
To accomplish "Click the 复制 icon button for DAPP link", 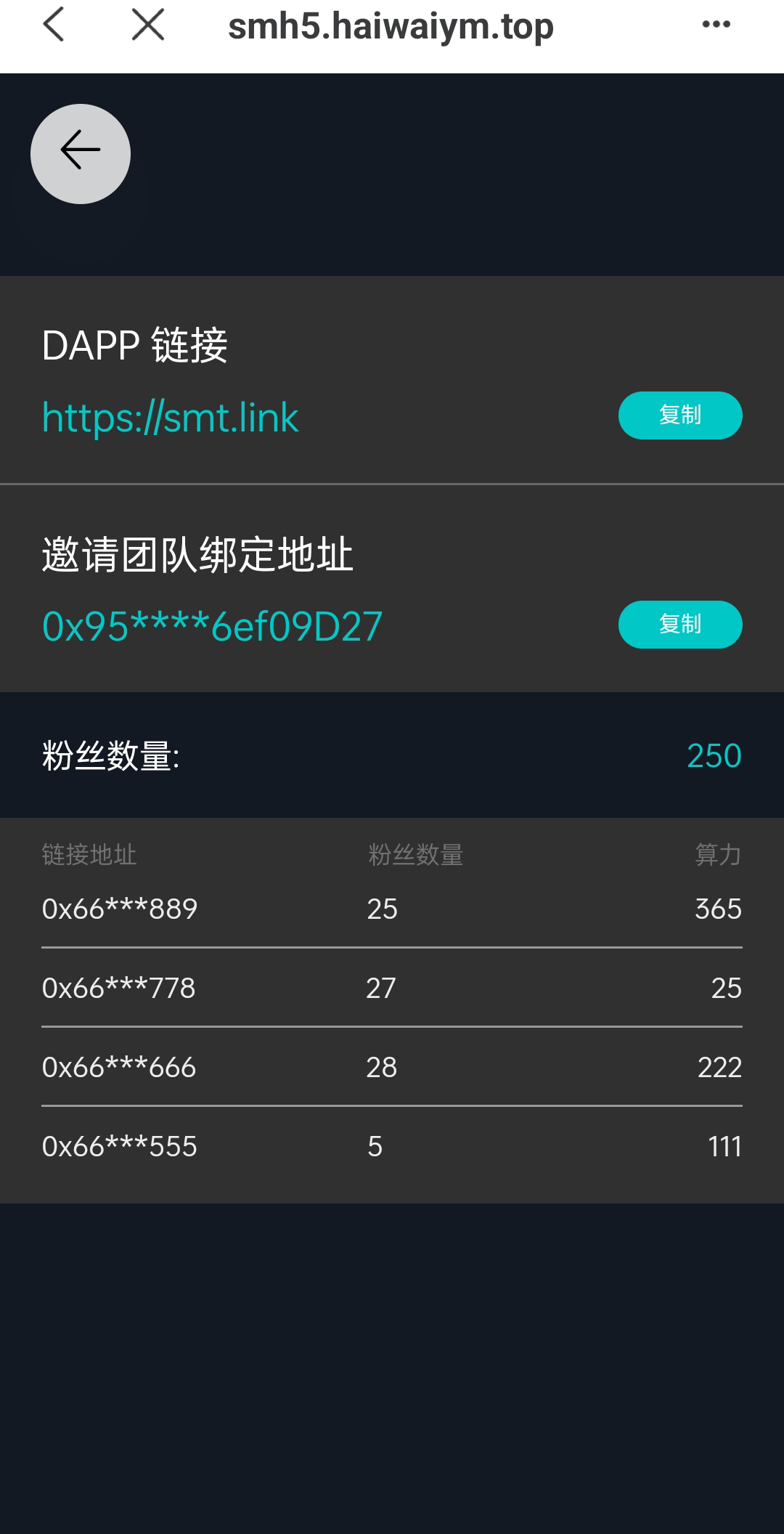I will point(679,415).
